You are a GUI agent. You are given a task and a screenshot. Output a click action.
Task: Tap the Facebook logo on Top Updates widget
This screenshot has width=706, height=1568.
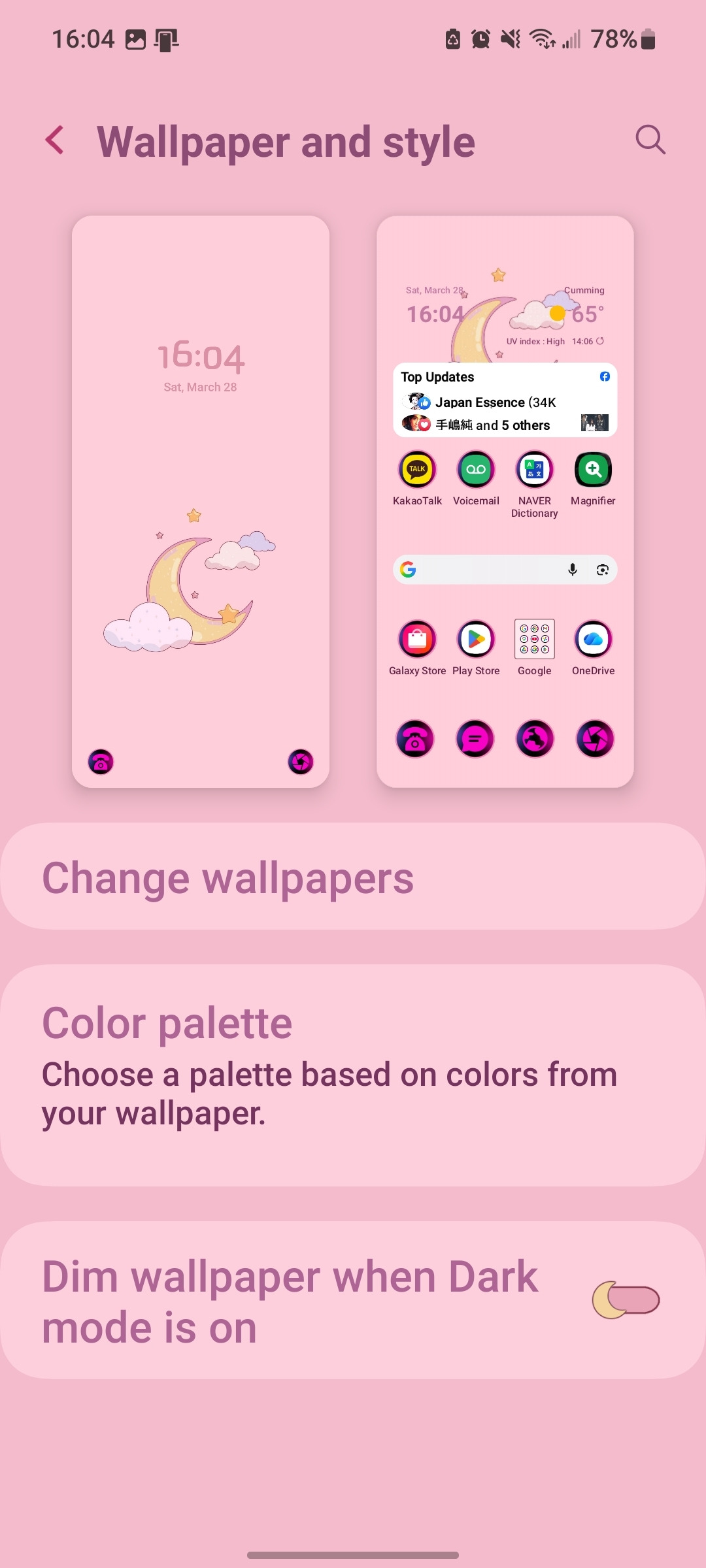(604, 376)
